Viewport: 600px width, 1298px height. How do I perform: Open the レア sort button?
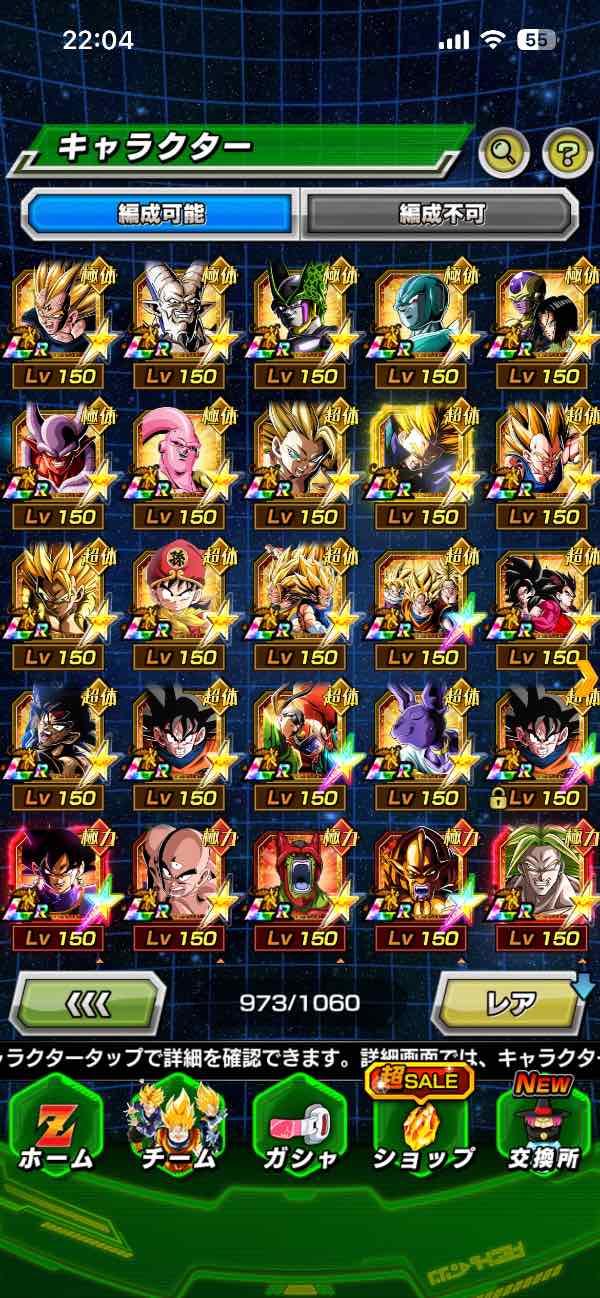(508, 1001)
